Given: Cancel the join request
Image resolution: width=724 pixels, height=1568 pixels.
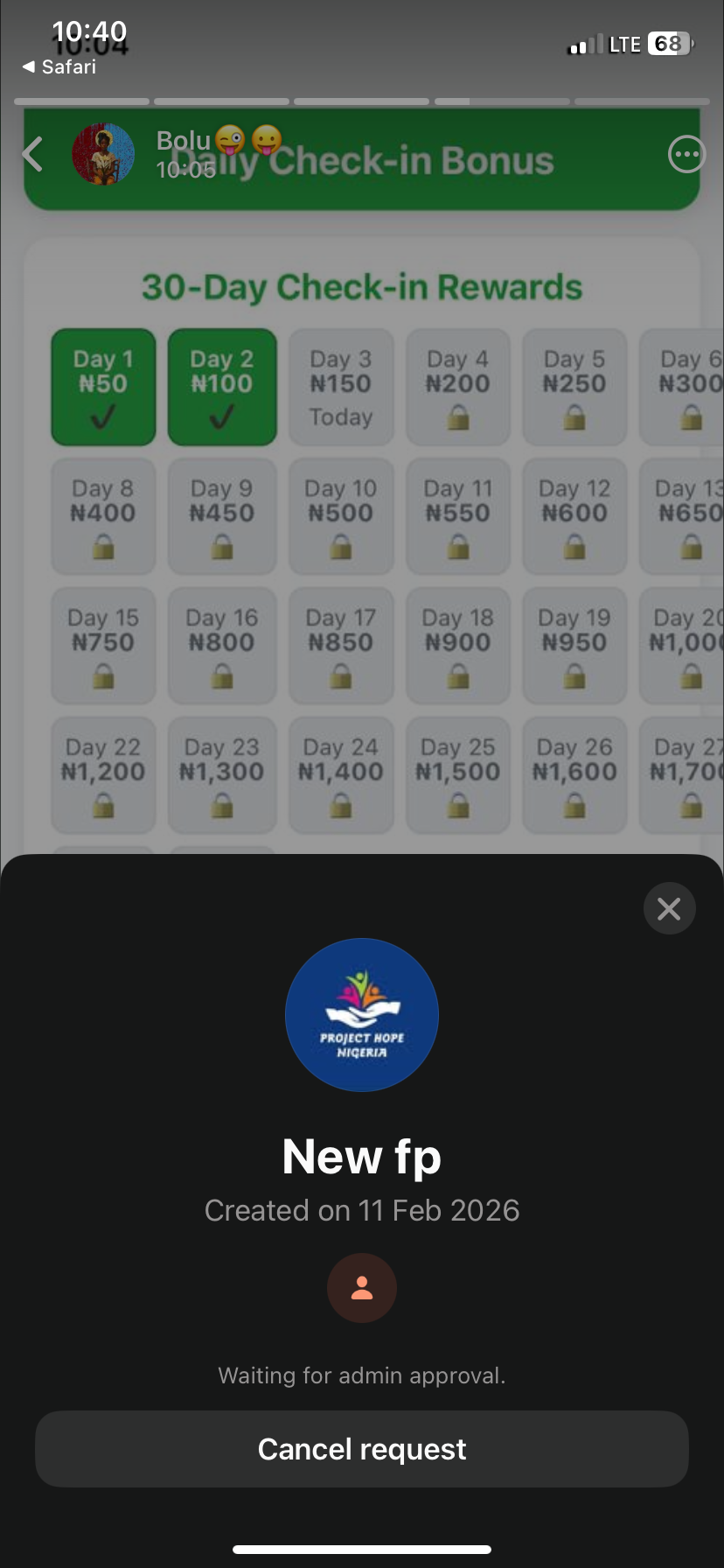Looking at the screenshot, I should pos(362,1449).
